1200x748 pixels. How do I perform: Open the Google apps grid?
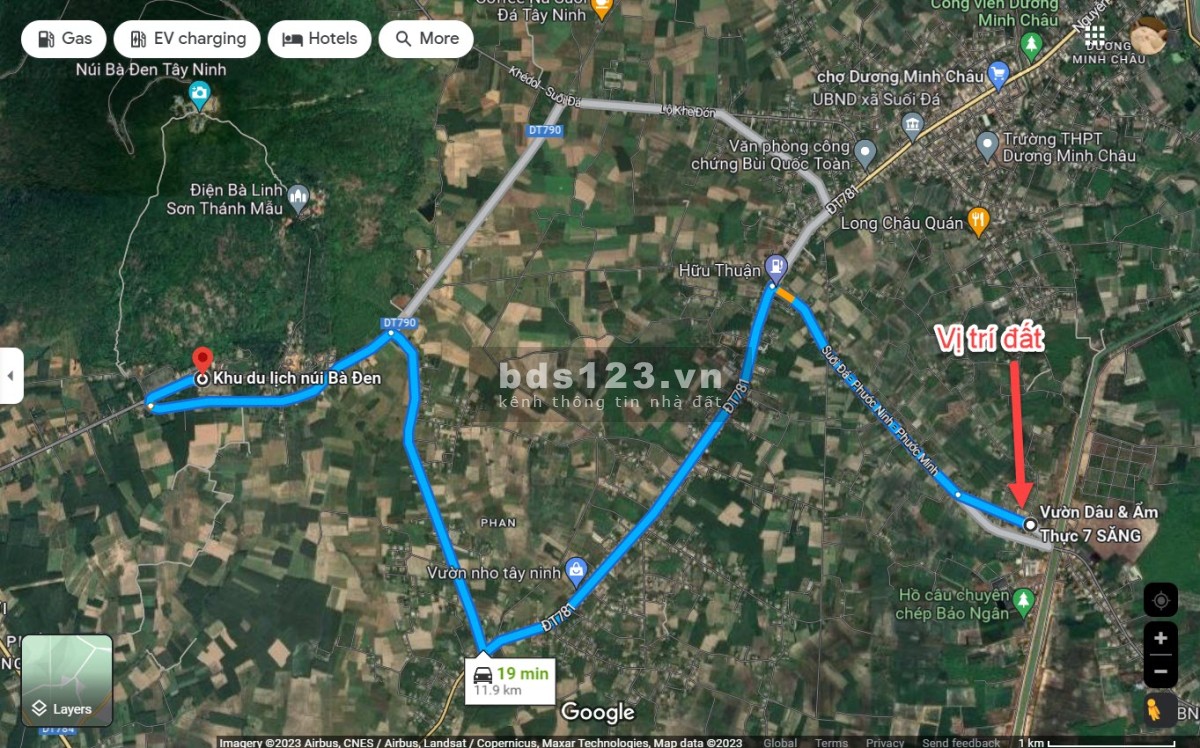[x=1095, y=36]
